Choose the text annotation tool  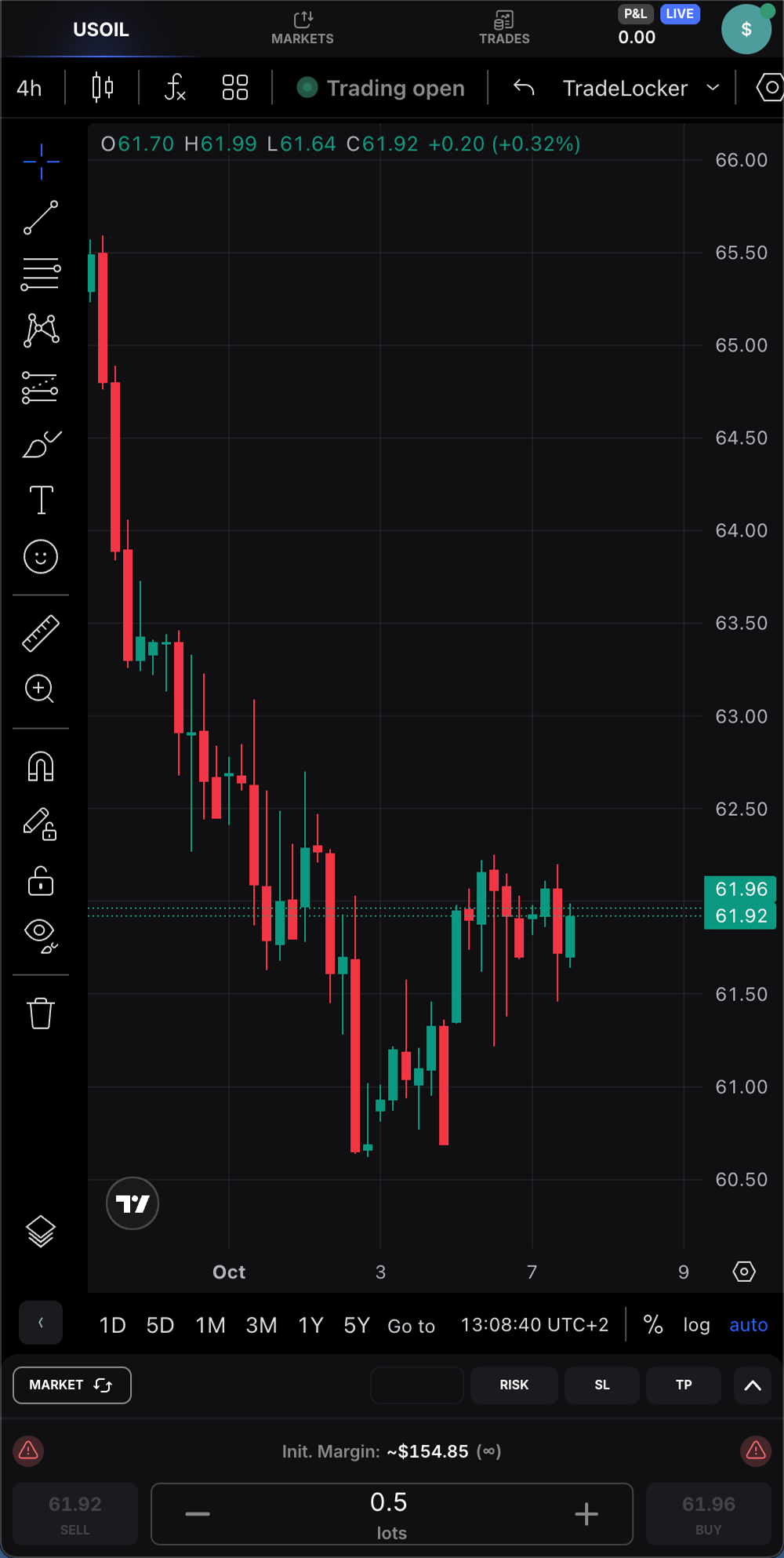tap(41, 500)
